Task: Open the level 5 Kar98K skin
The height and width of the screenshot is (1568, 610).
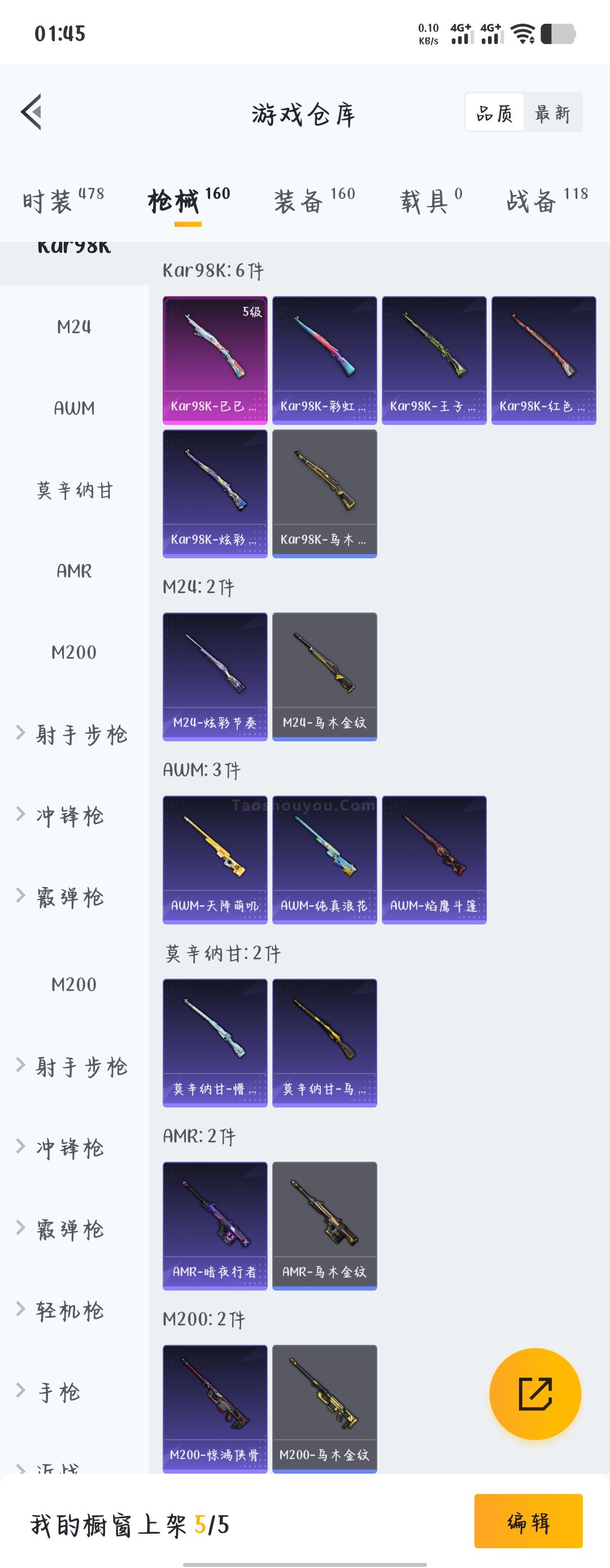Action: tap(215, 360)
